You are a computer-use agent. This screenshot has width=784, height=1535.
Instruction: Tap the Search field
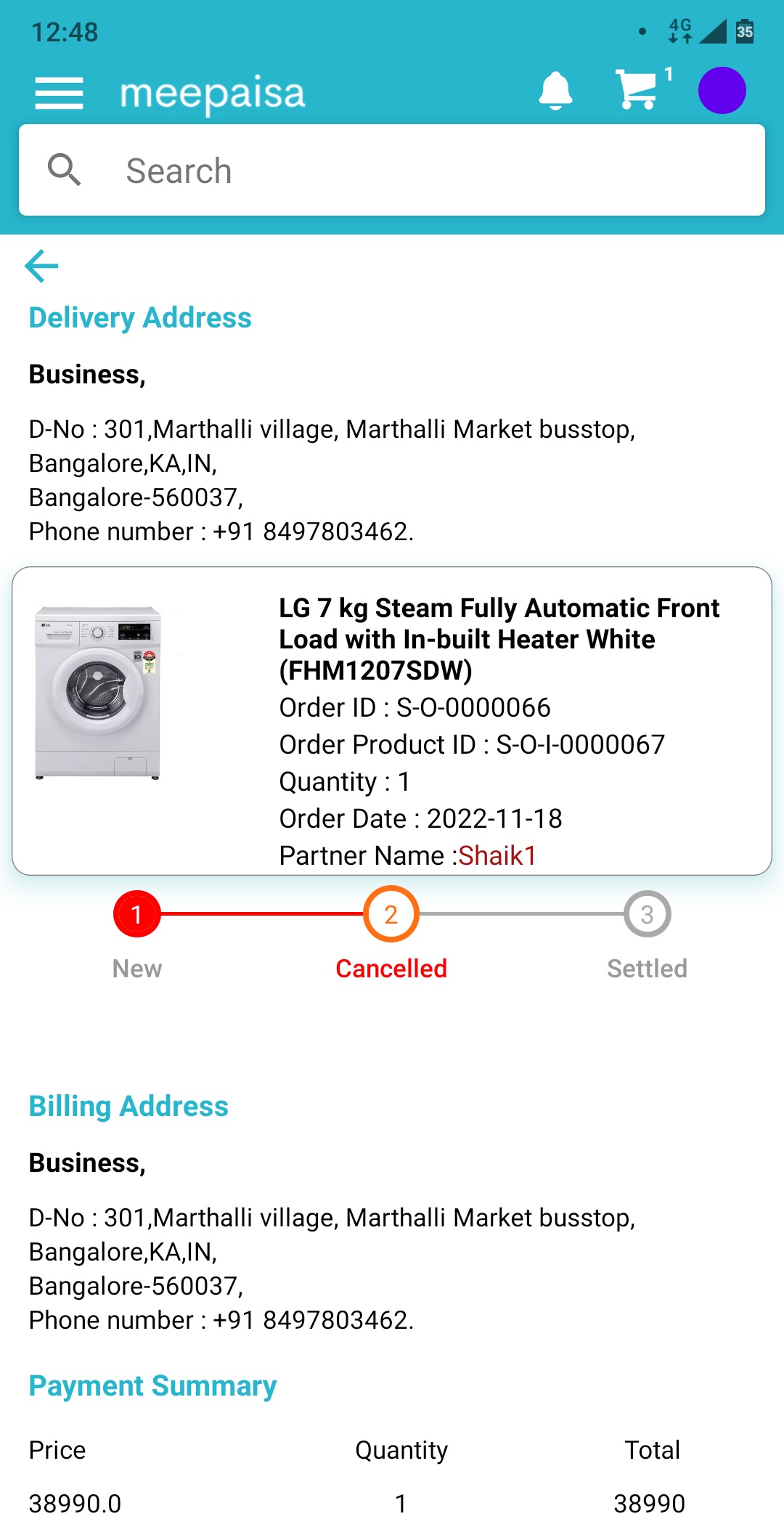392,170
